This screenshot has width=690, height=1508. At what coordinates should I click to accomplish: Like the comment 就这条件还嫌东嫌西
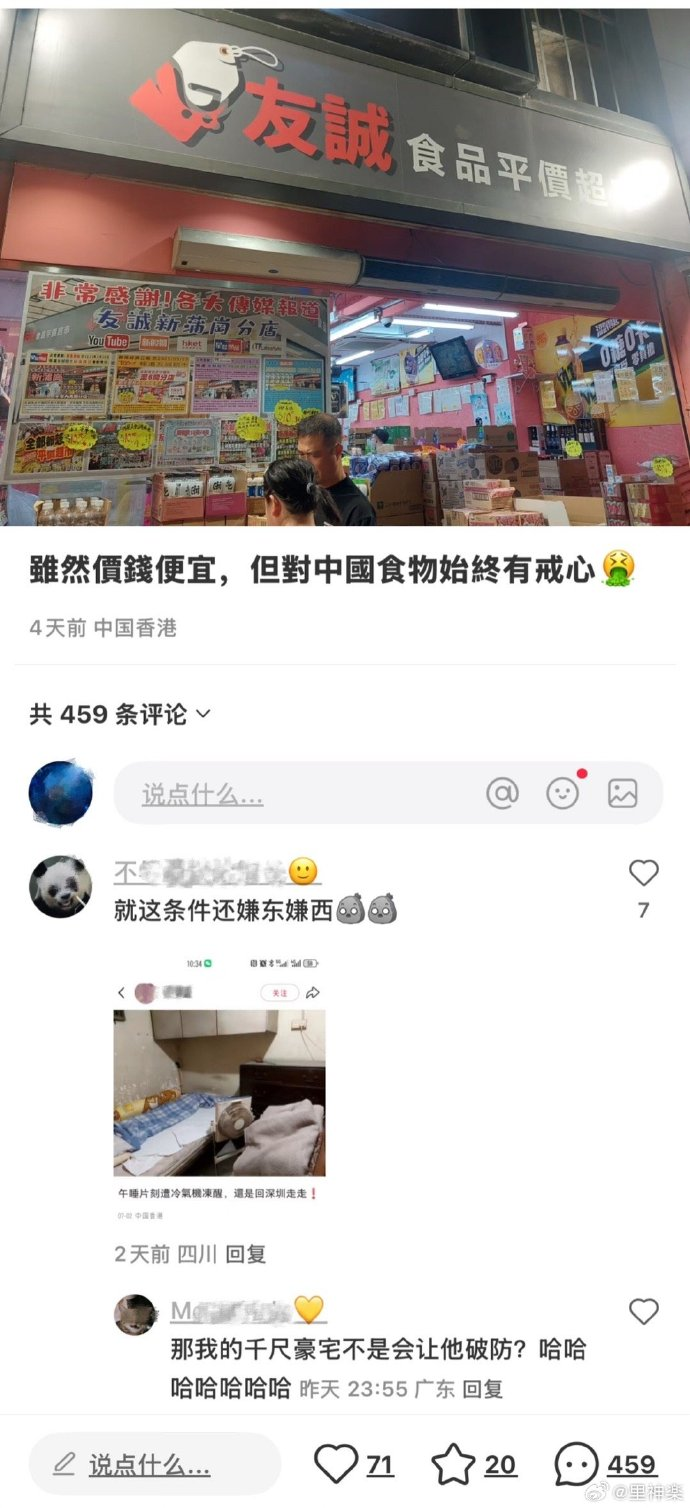click(x=643, y=874)
